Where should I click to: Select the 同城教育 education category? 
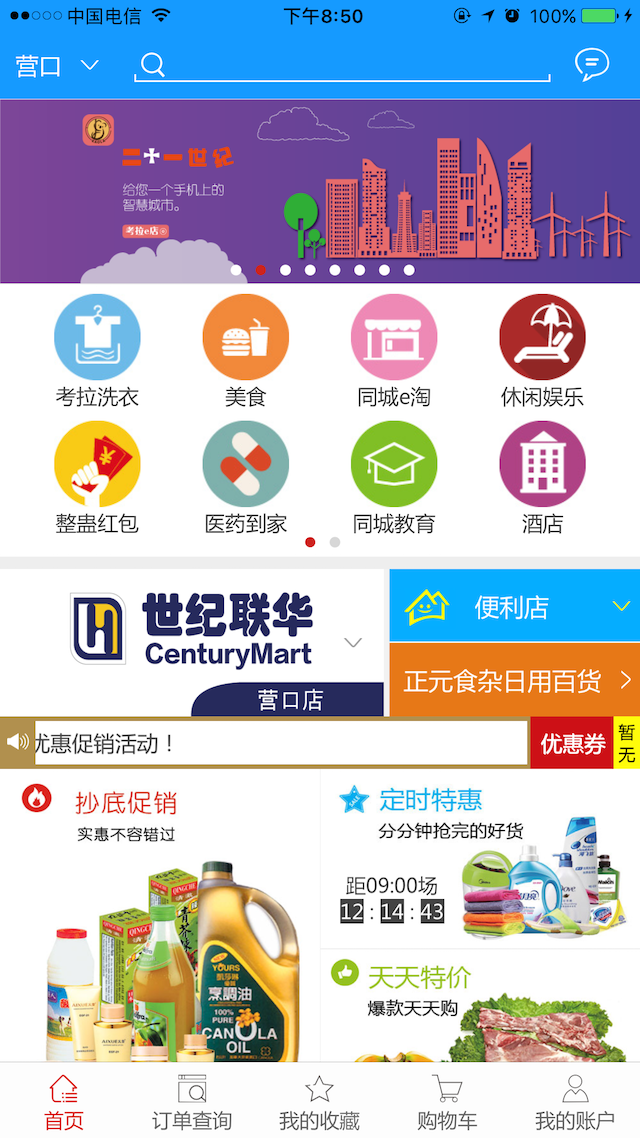(393, 478)
